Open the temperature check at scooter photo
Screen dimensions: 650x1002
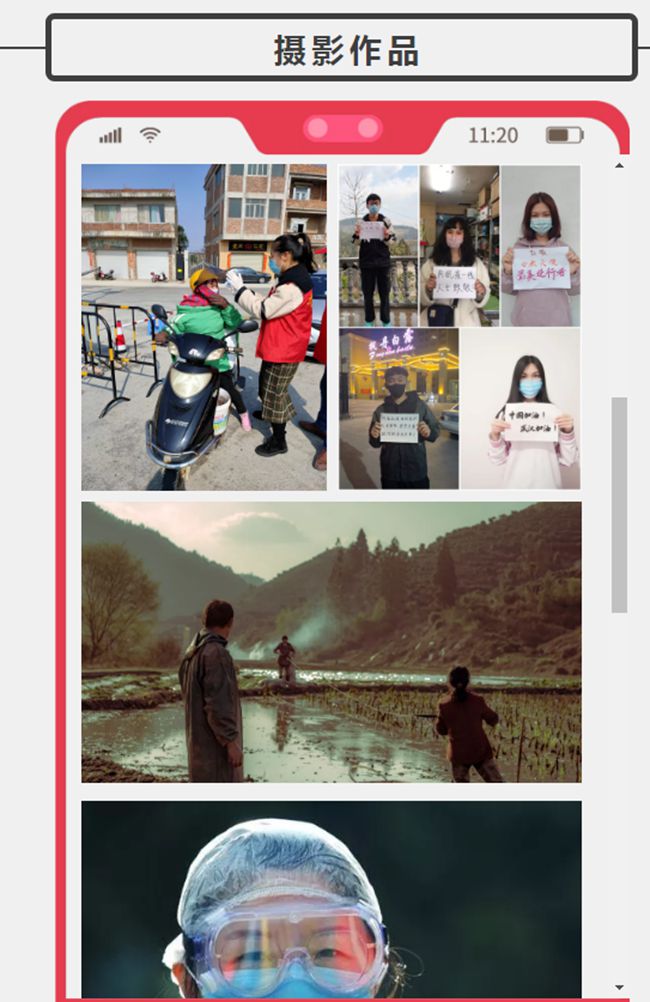pos(204,327)
